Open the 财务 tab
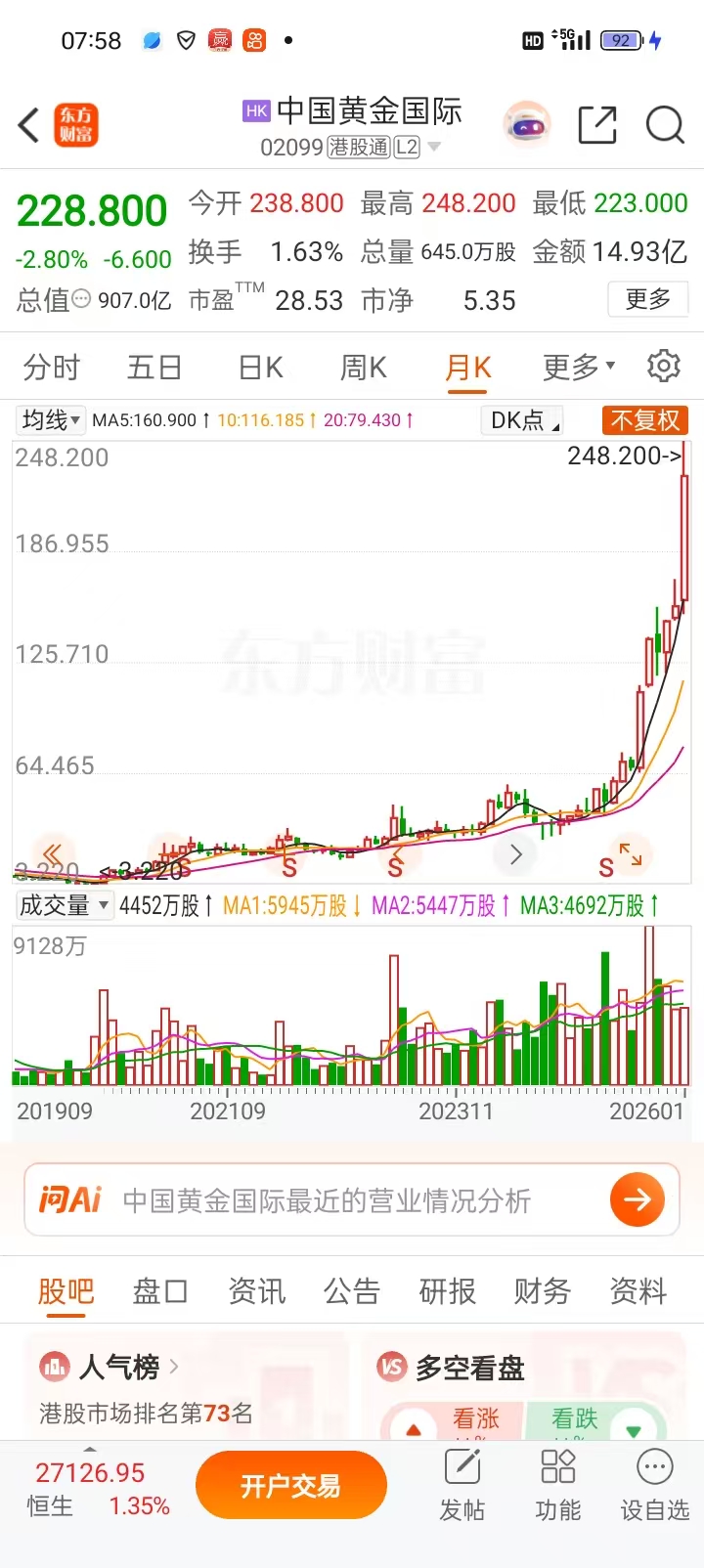Screen dimensions: 704x1568 point(542,1291)
